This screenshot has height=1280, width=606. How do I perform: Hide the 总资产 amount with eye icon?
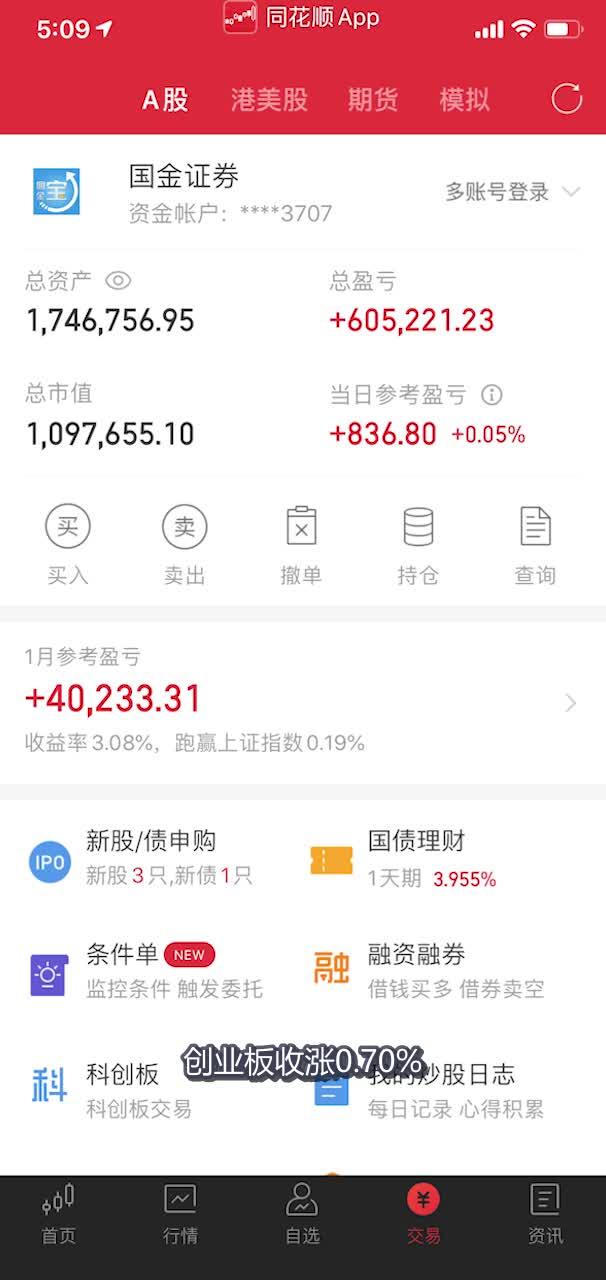point(118,281)
